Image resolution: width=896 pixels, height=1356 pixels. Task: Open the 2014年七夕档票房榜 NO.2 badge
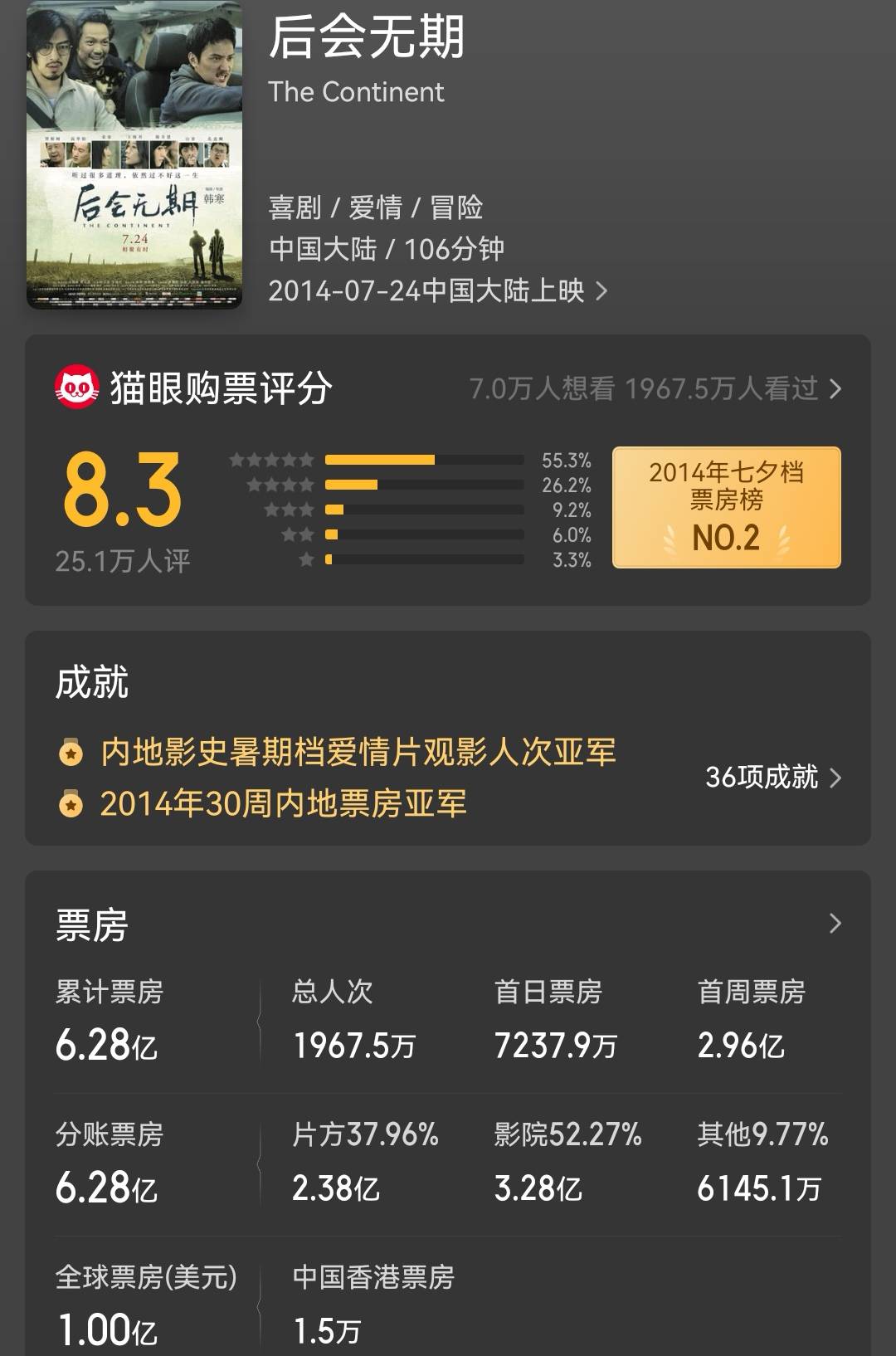(x=726, y=507)
